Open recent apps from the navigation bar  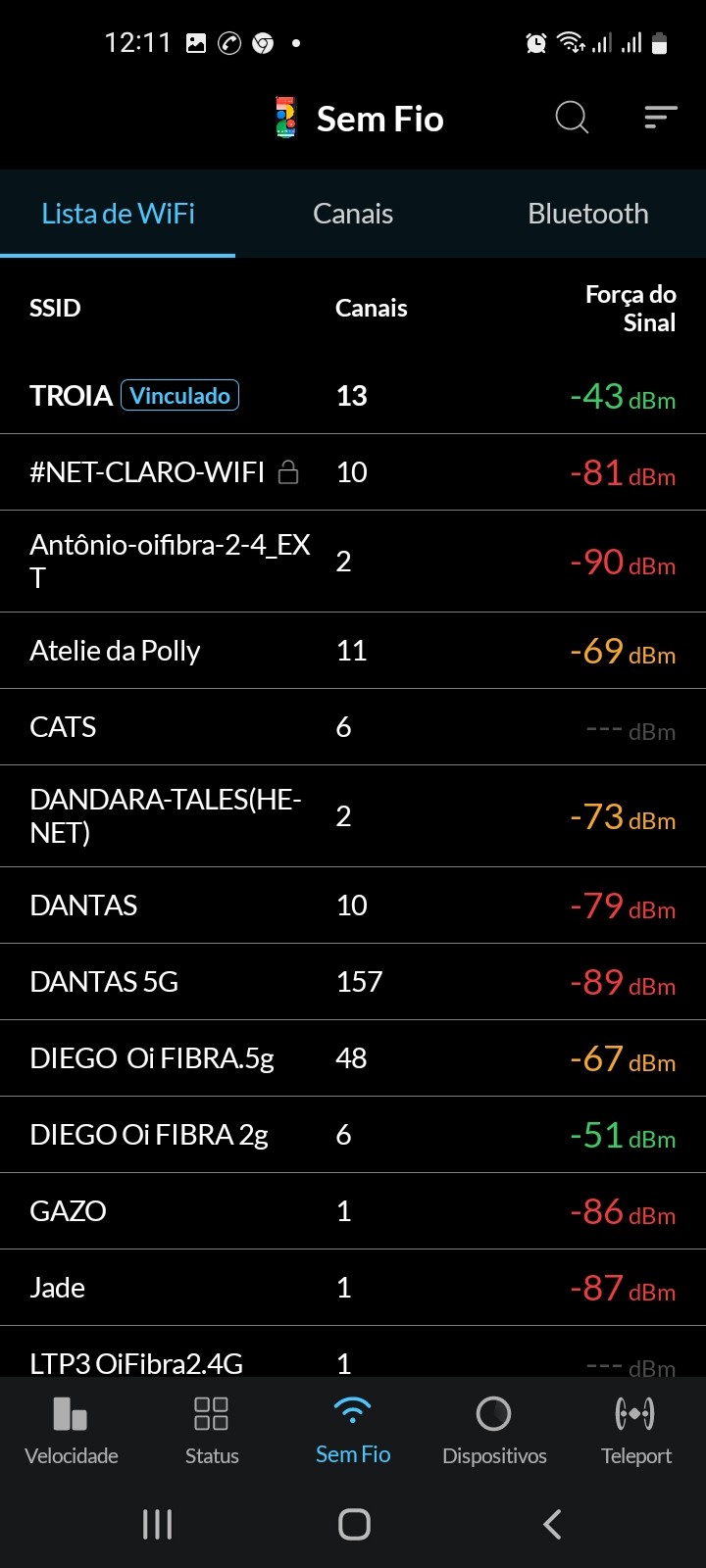click(157, 1524)
